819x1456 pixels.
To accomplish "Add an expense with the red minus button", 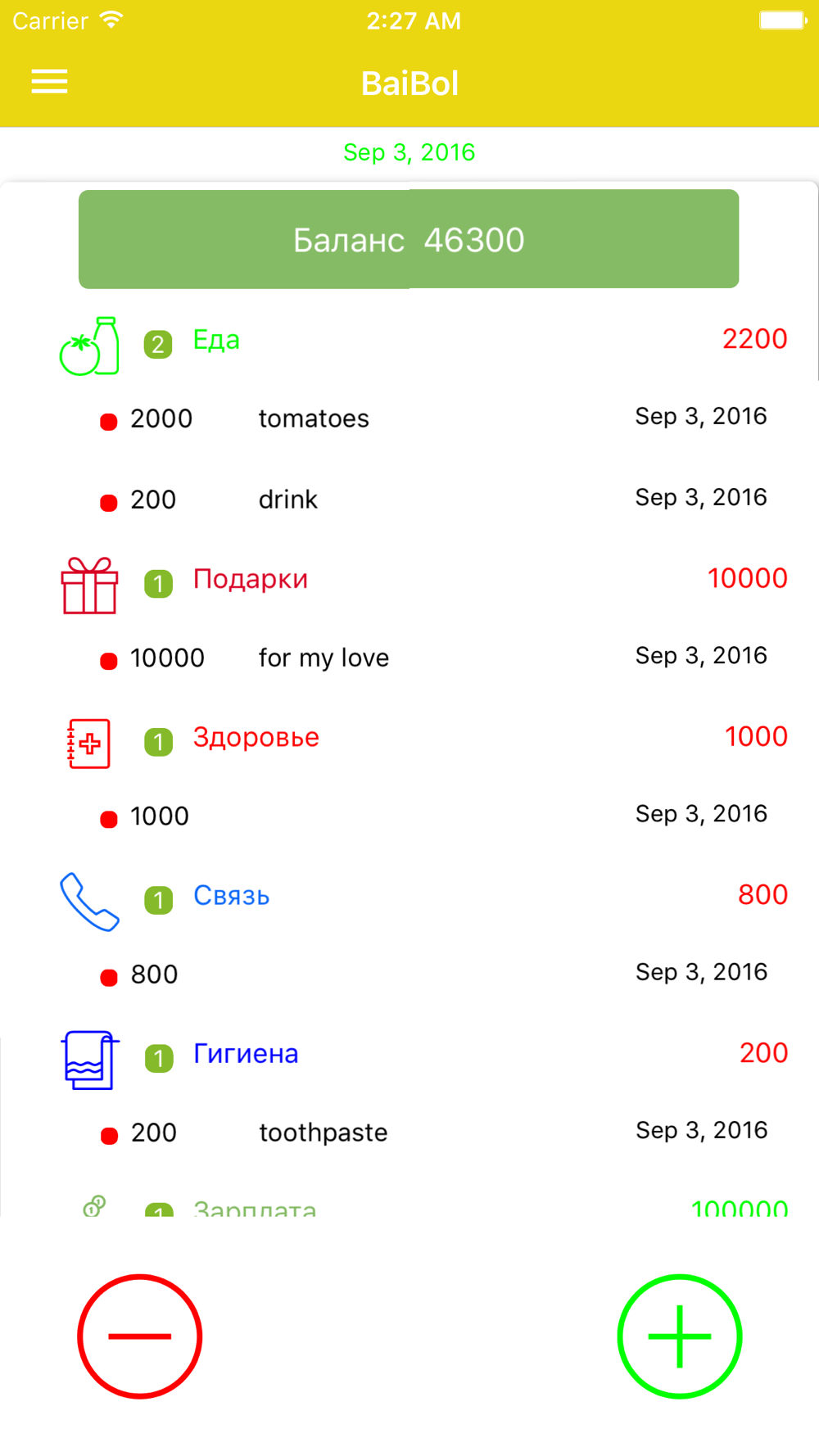I will coord(140,1336).
